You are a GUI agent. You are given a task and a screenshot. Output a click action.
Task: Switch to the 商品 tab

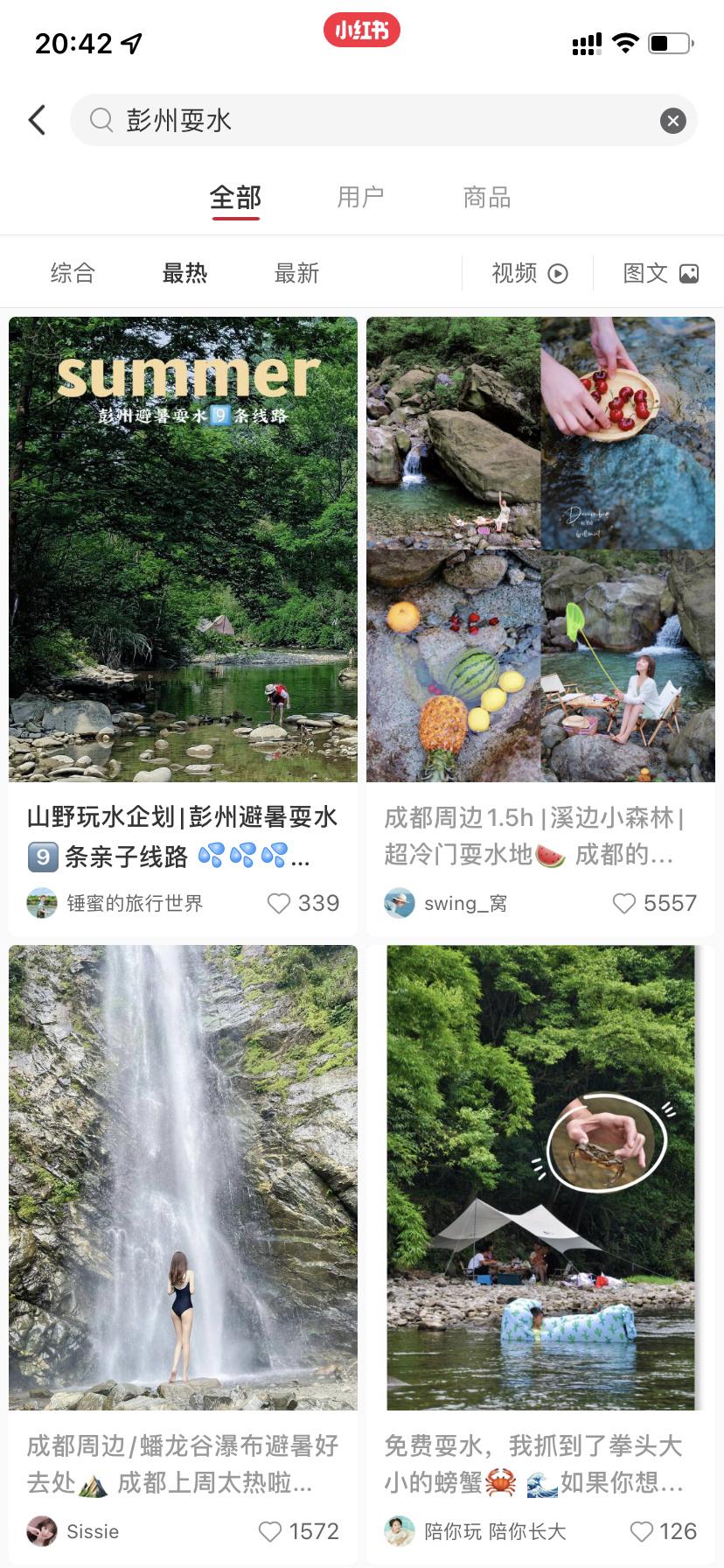tap(485, 197)
